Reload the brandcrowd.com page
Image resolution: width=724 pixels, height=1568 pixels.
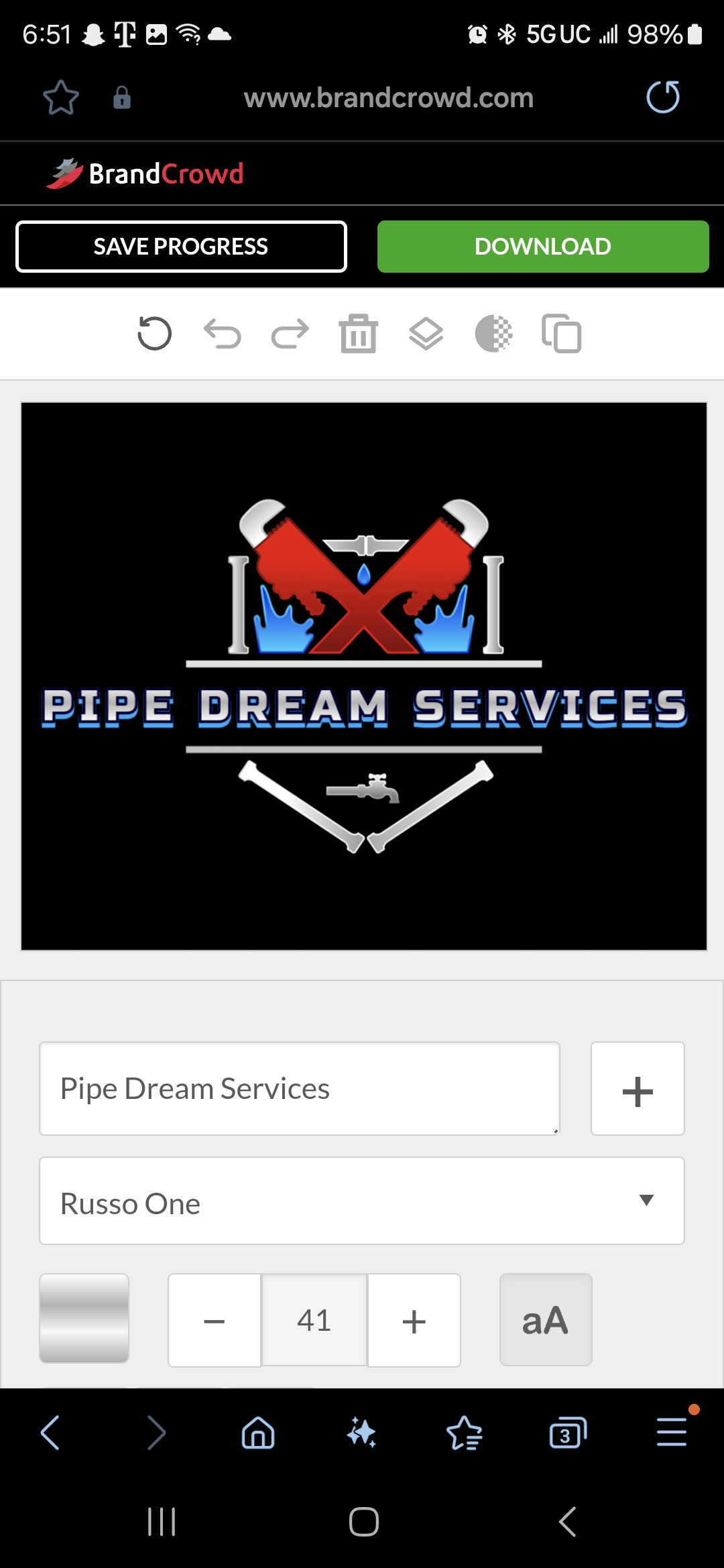(662, 97)
